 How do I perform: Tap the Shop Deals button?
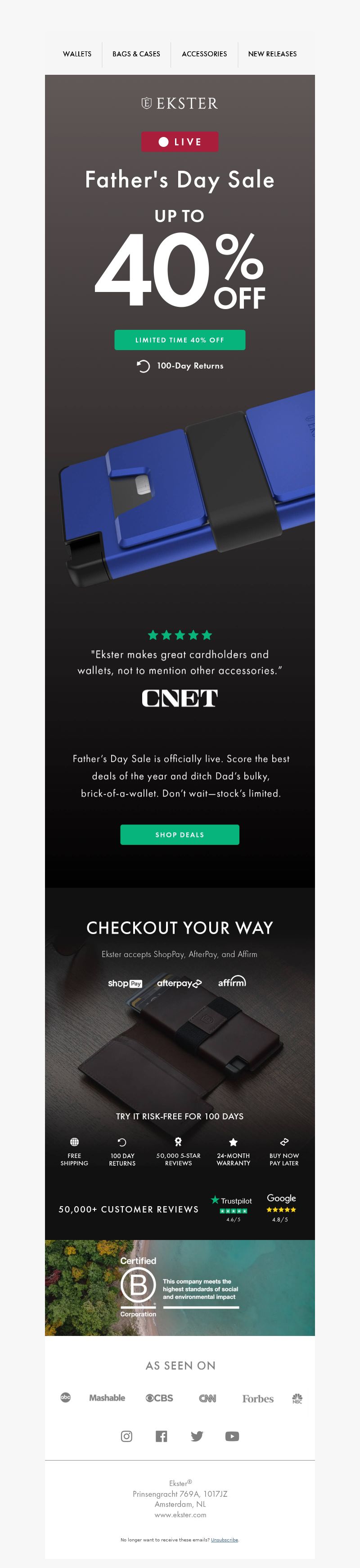(x=180, y=834)
